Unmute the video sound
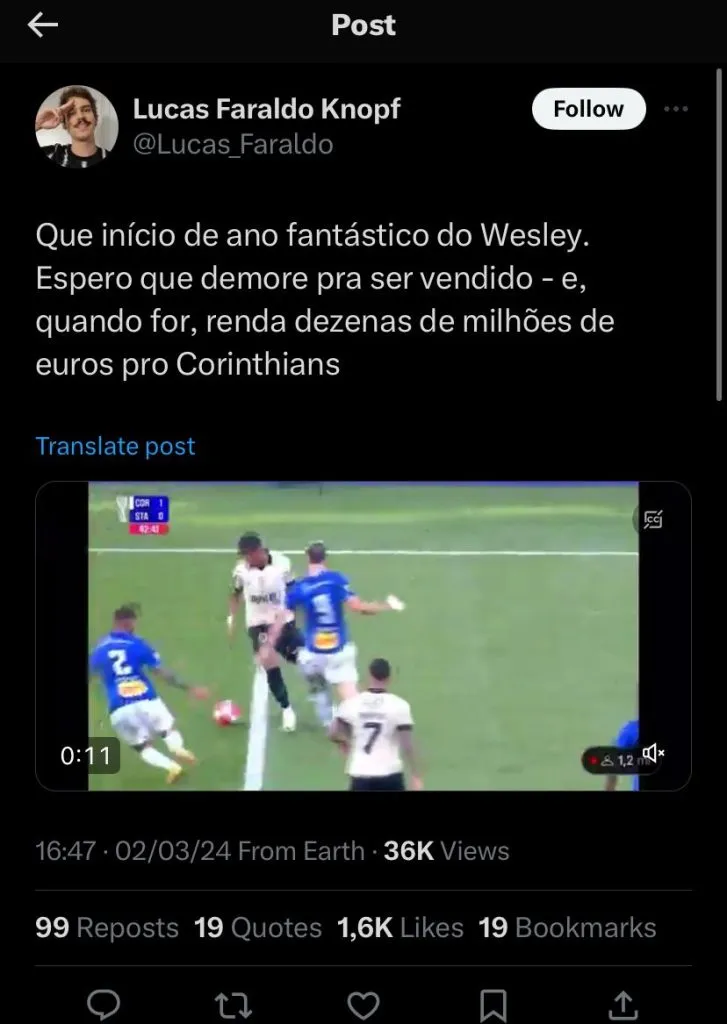 click(653, 753)
